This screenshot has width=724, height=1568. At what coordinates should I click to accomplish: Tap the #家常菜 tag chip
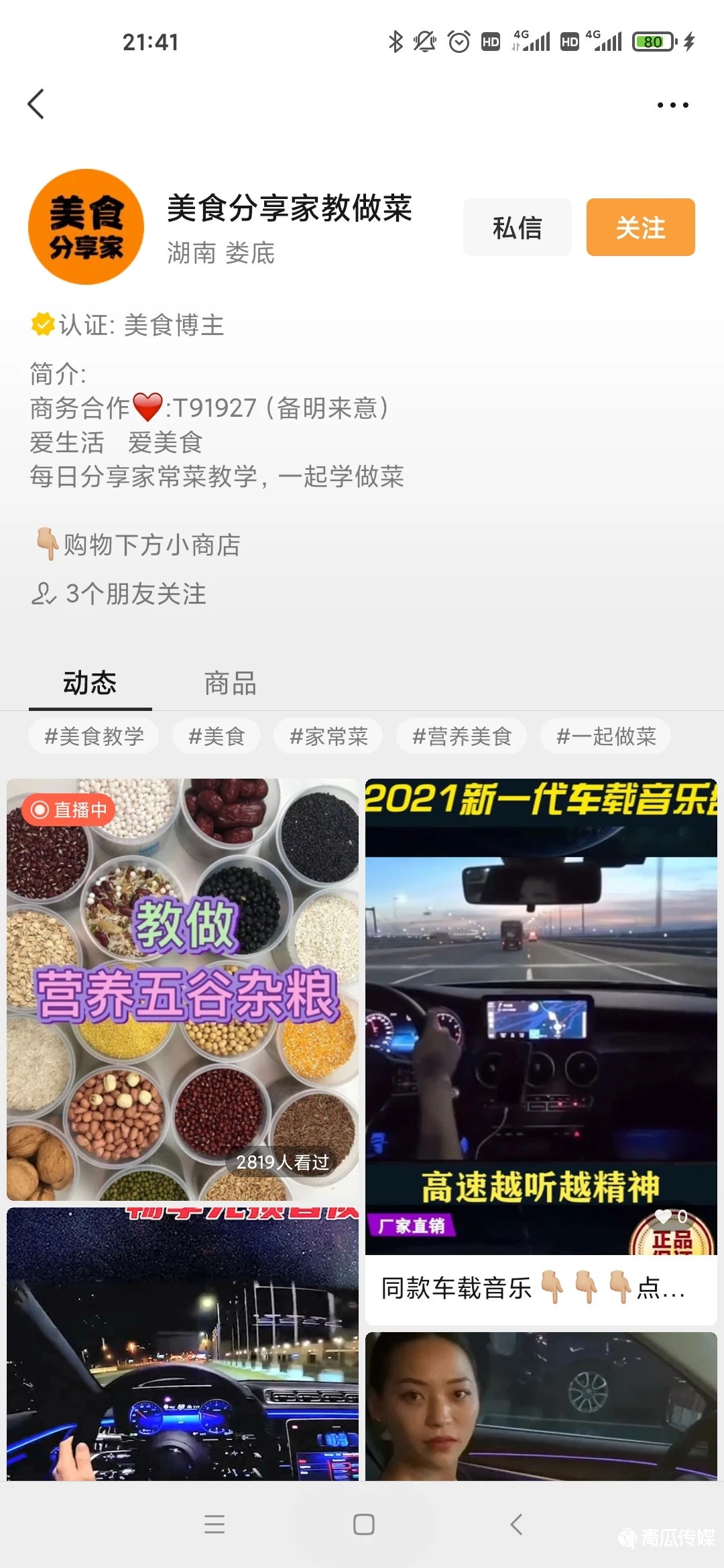tap(328, 736)
